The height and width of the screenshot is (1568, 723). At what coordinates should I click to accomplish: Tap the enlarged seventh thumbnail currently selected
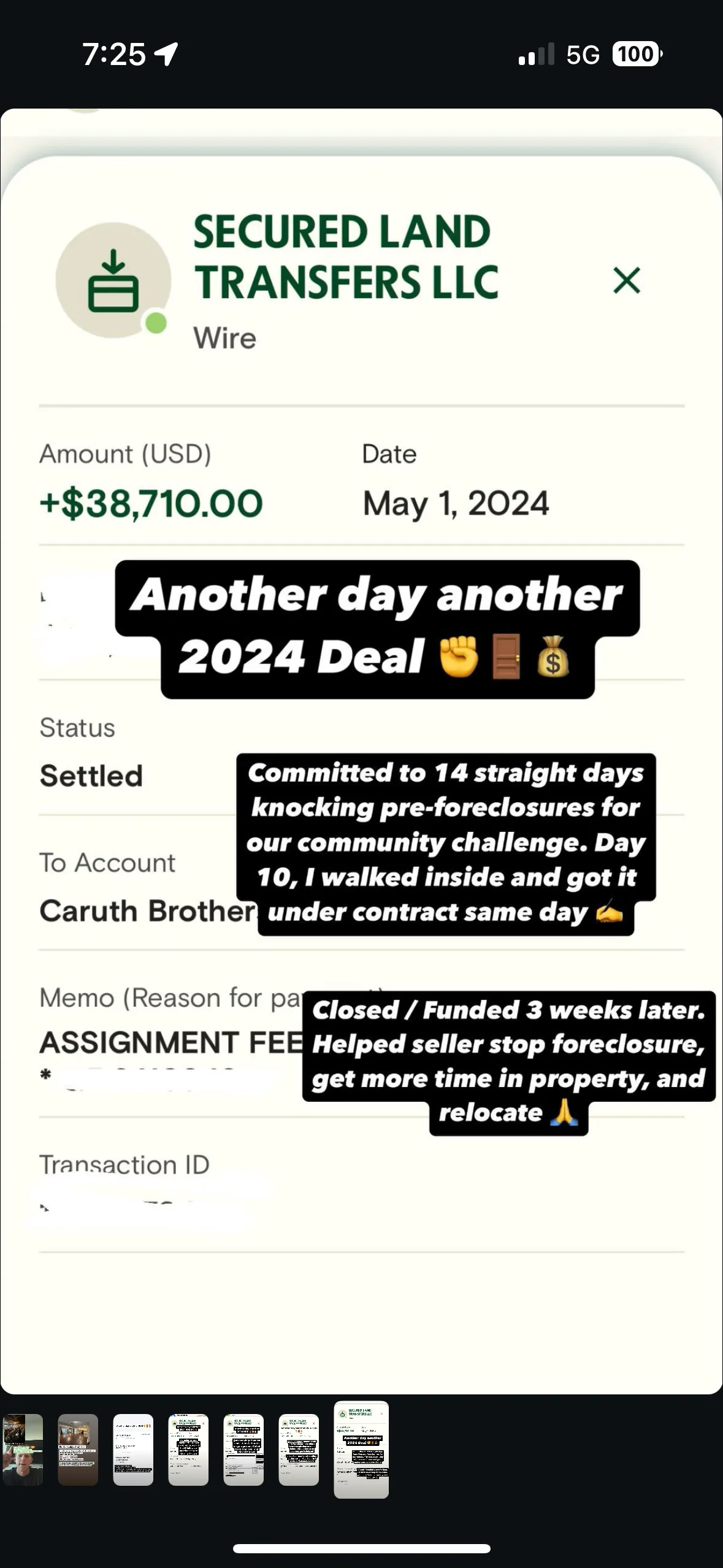pyautogui.click(x=361, y=1450)
